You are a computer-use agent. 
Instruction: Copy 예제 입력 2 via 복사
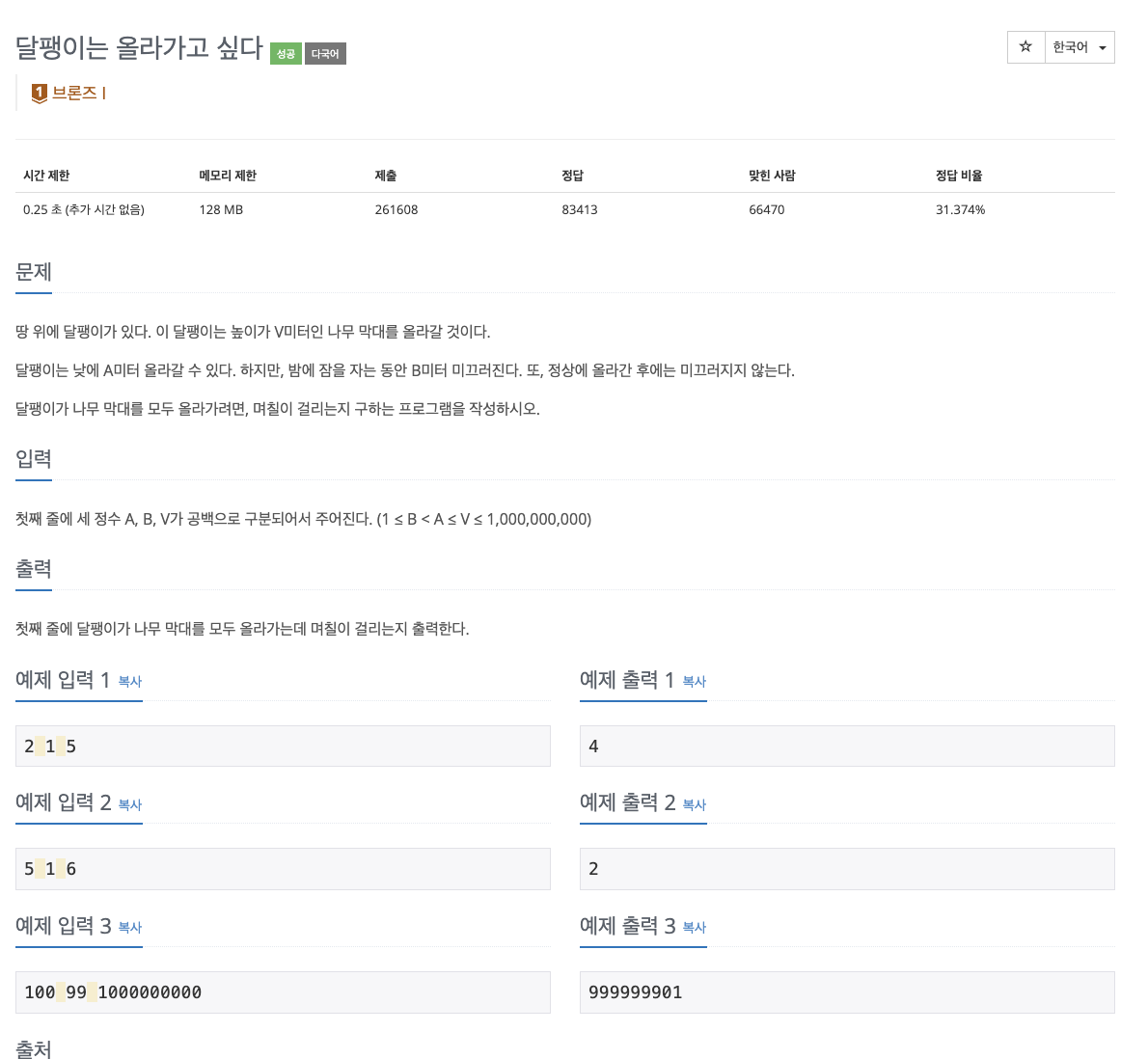[130, 804]
